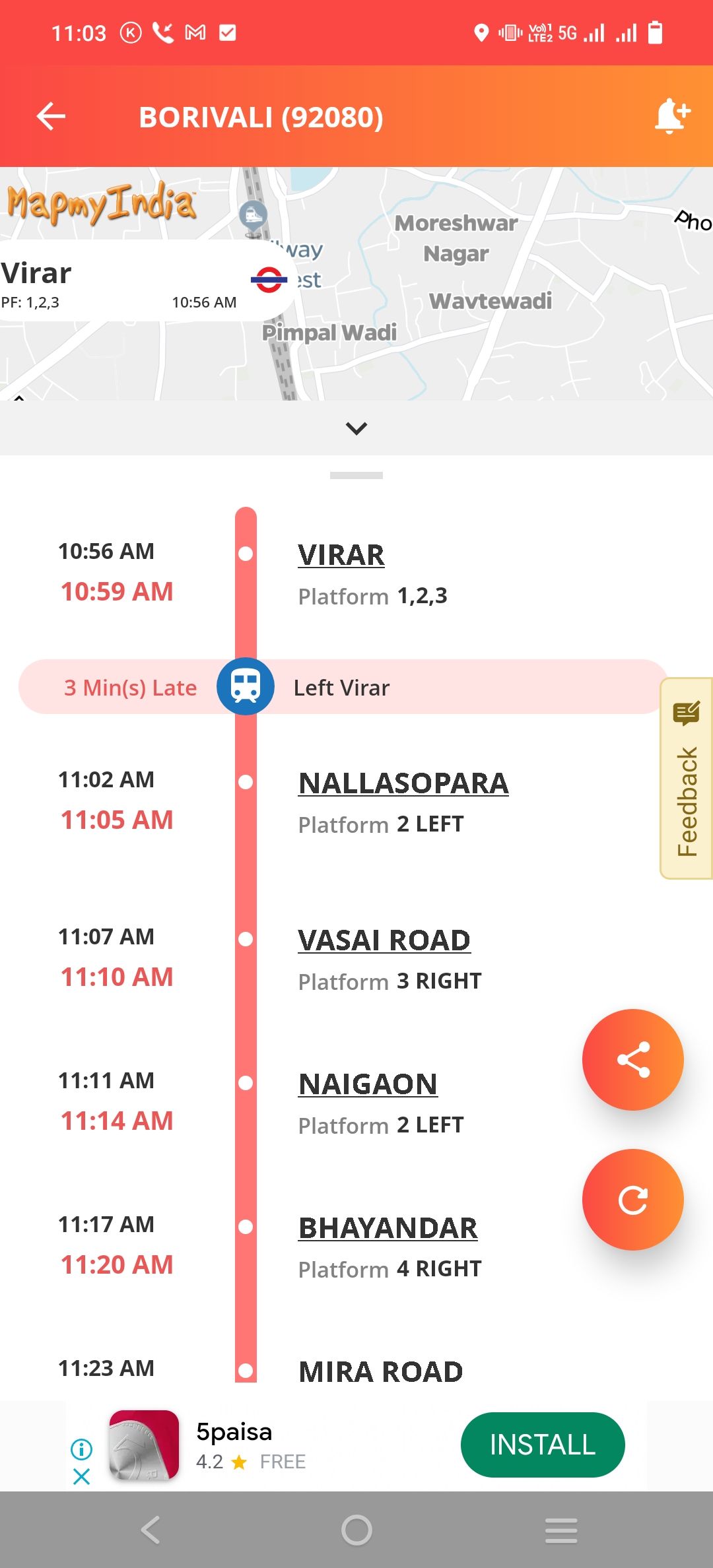713x1568 pixels.
Task: Tap the system home button
Action: point(356,1530)
